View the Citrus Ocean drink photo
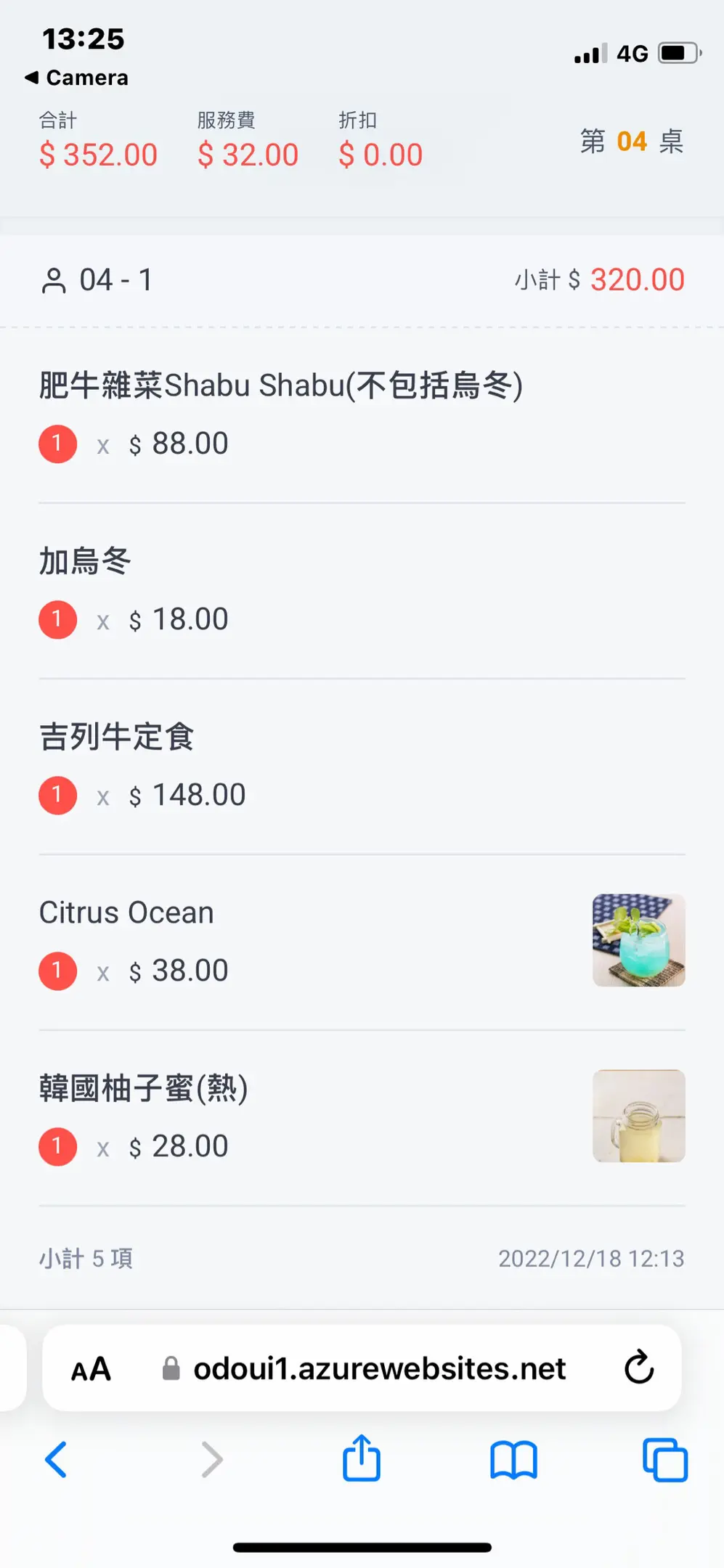724x1568 pixels. coord(638,940)
